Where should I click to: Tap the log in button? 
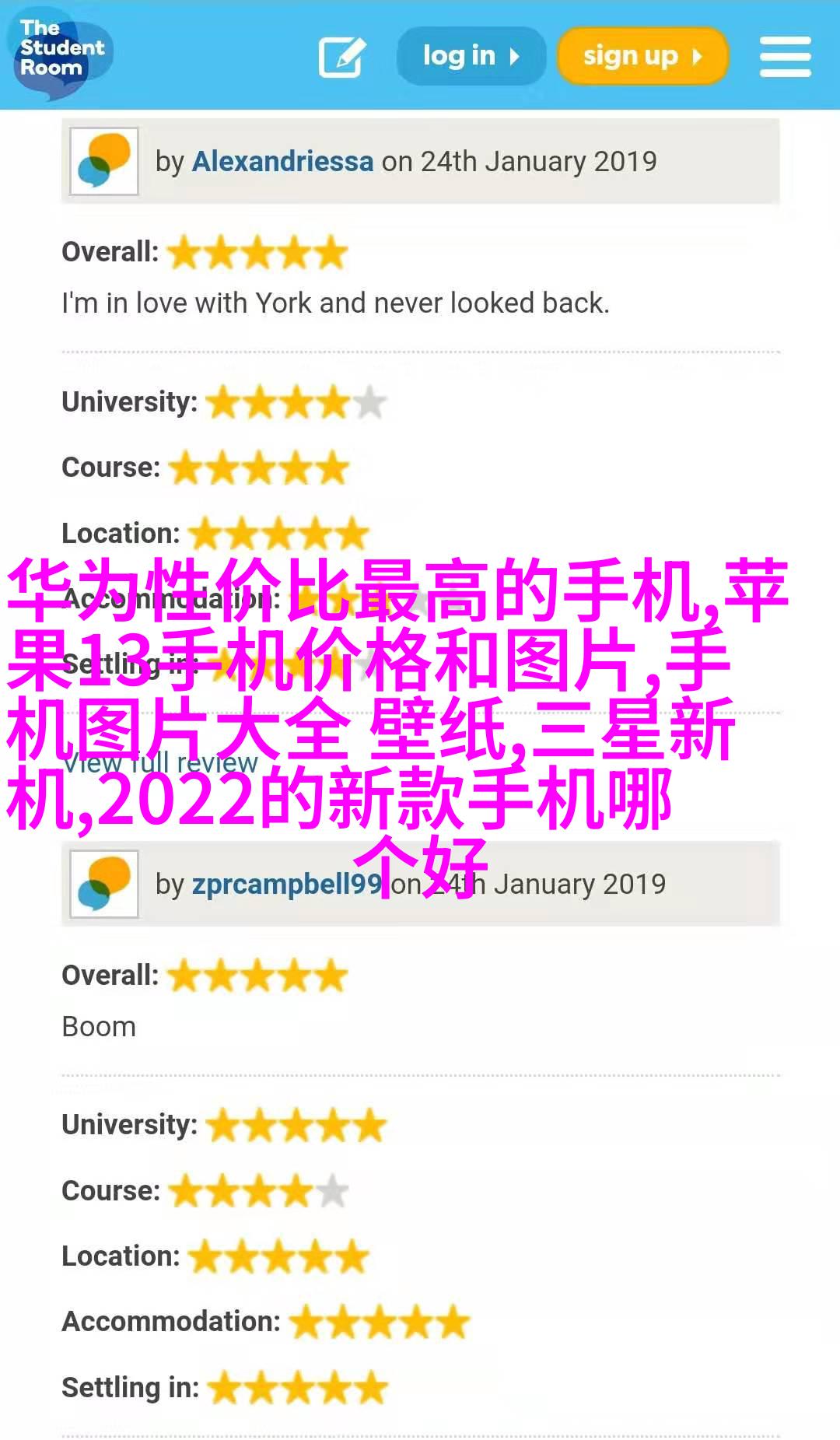471,56
